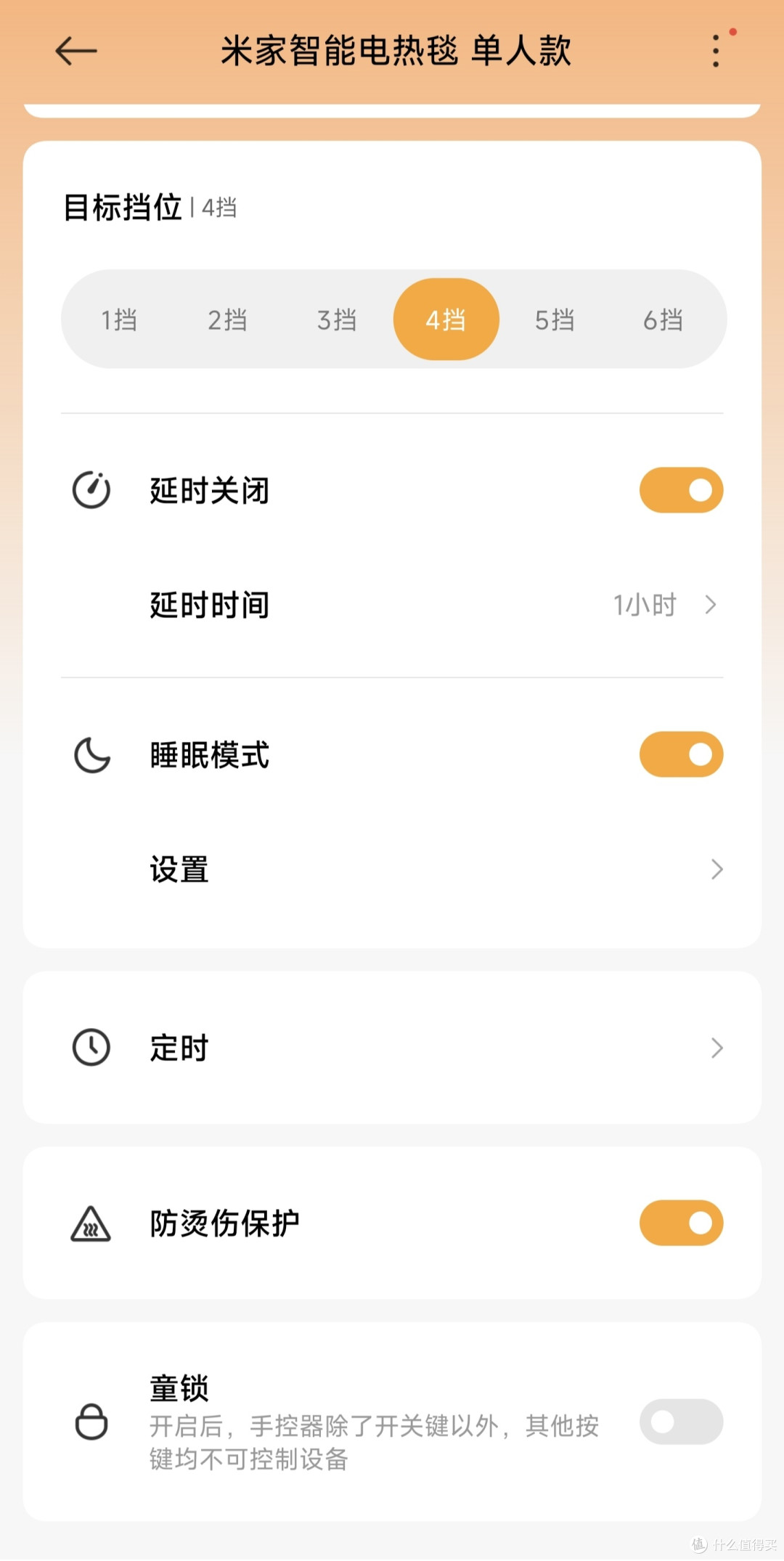The image size is (784, 1561).
Task: Tap the selected 4挡 level
Action: (446, 319)
